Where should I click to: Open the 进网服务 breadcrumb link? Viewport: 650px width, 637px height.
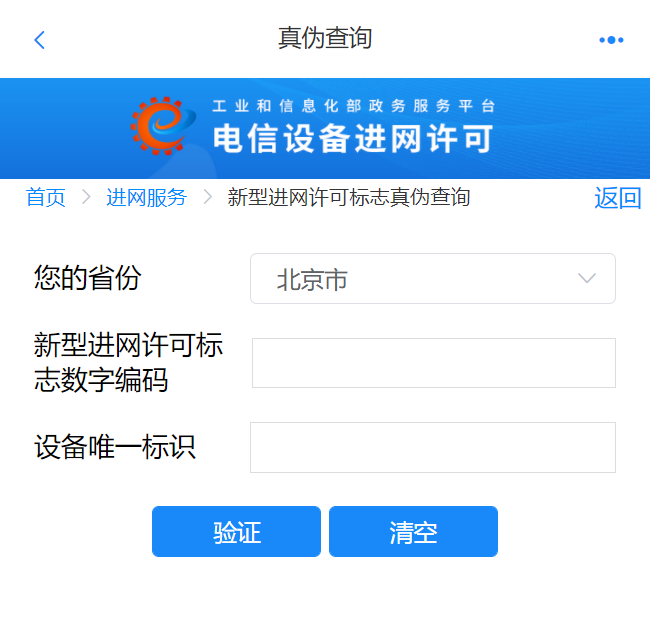tap(147, 198)
